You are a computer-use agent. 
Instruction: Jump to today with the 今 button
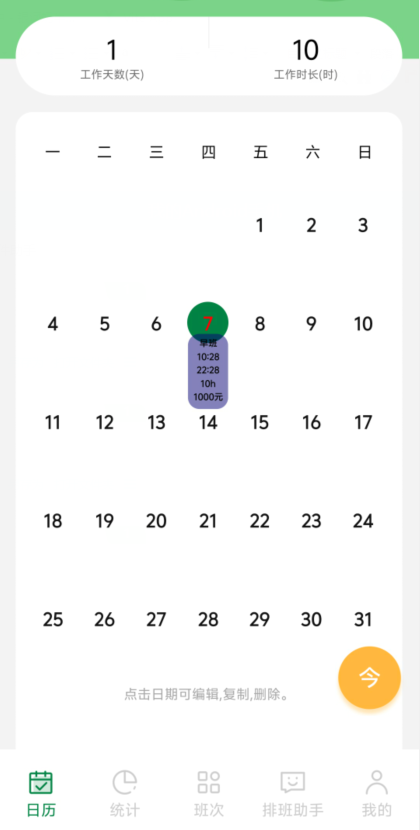tap(370, 678)
